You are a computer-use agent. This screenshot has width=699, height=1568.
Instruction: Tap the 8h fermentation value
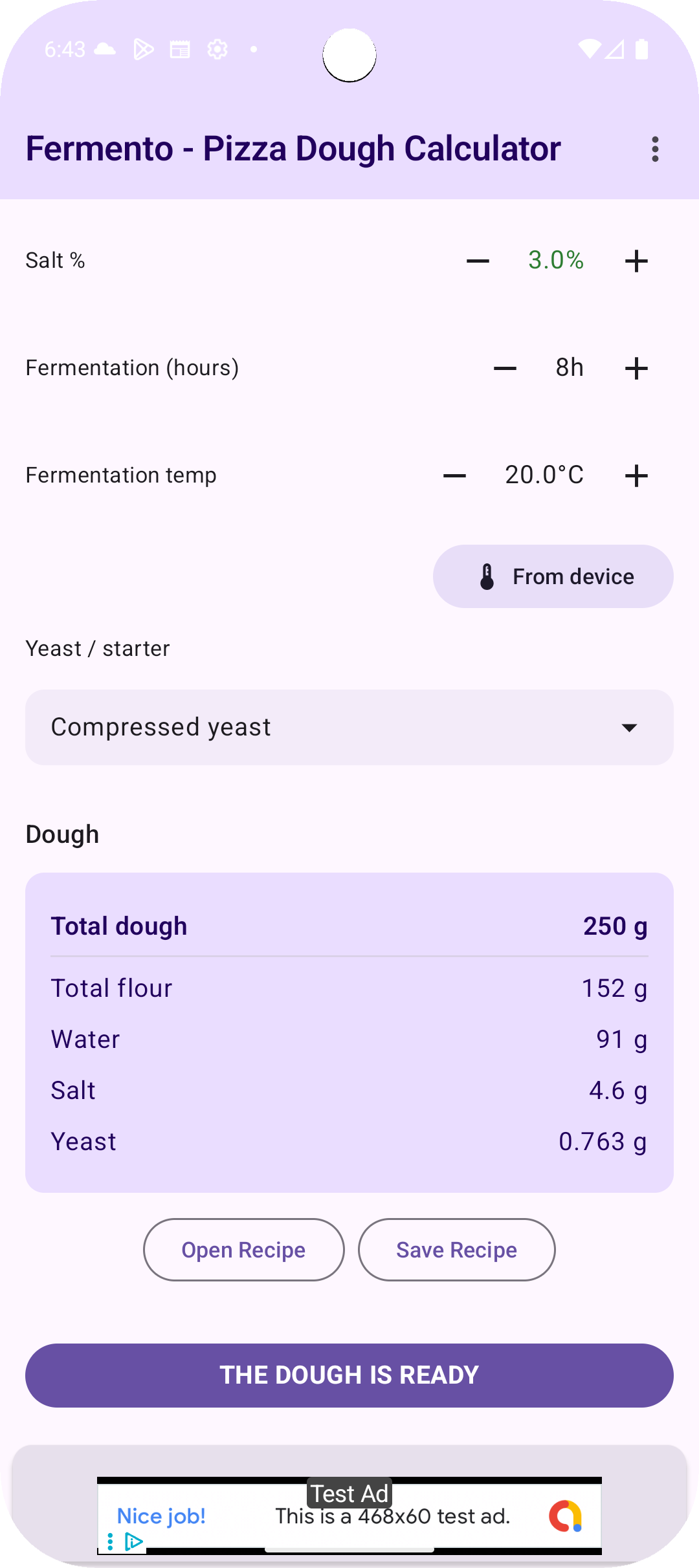point(570,367)
